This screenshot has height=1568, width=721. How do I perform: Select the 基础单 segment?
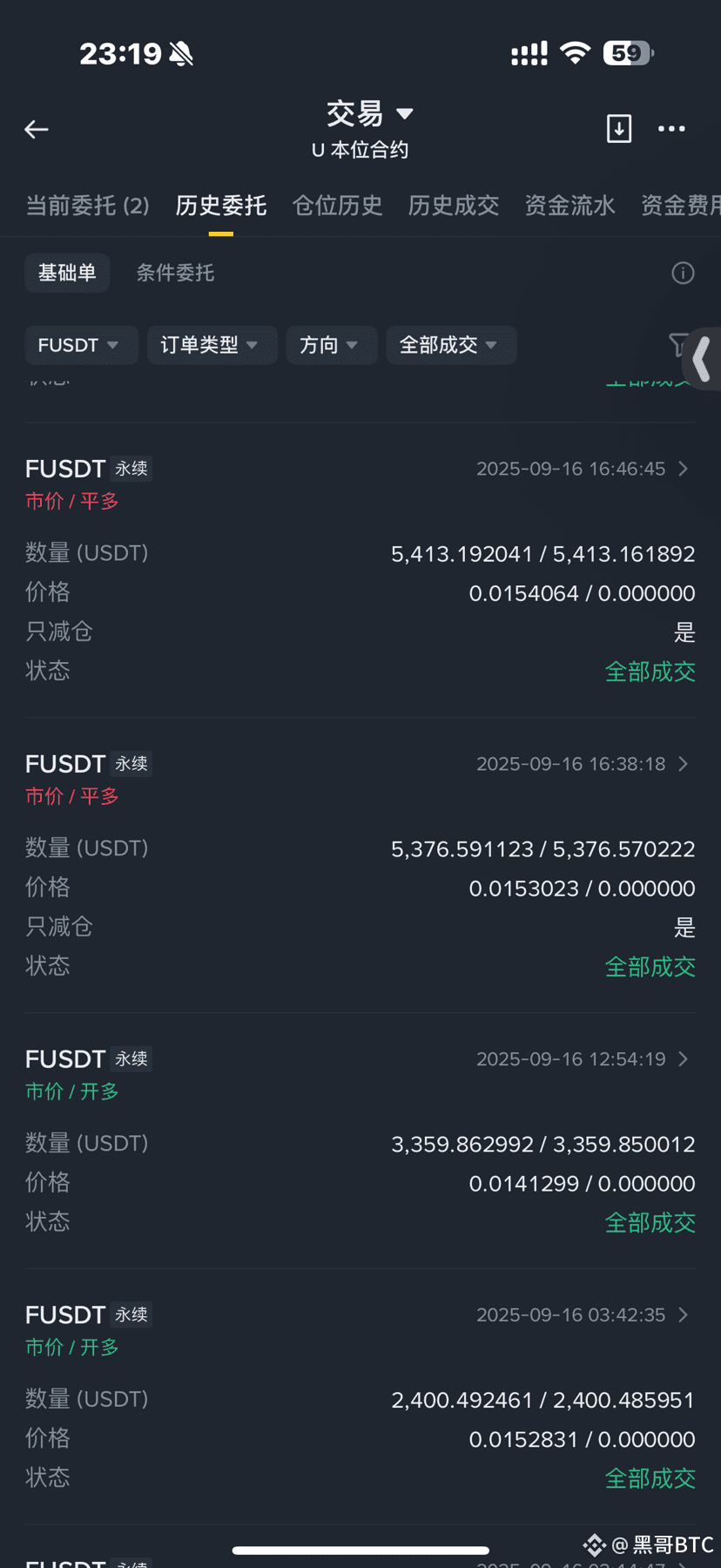pos(67,273)
